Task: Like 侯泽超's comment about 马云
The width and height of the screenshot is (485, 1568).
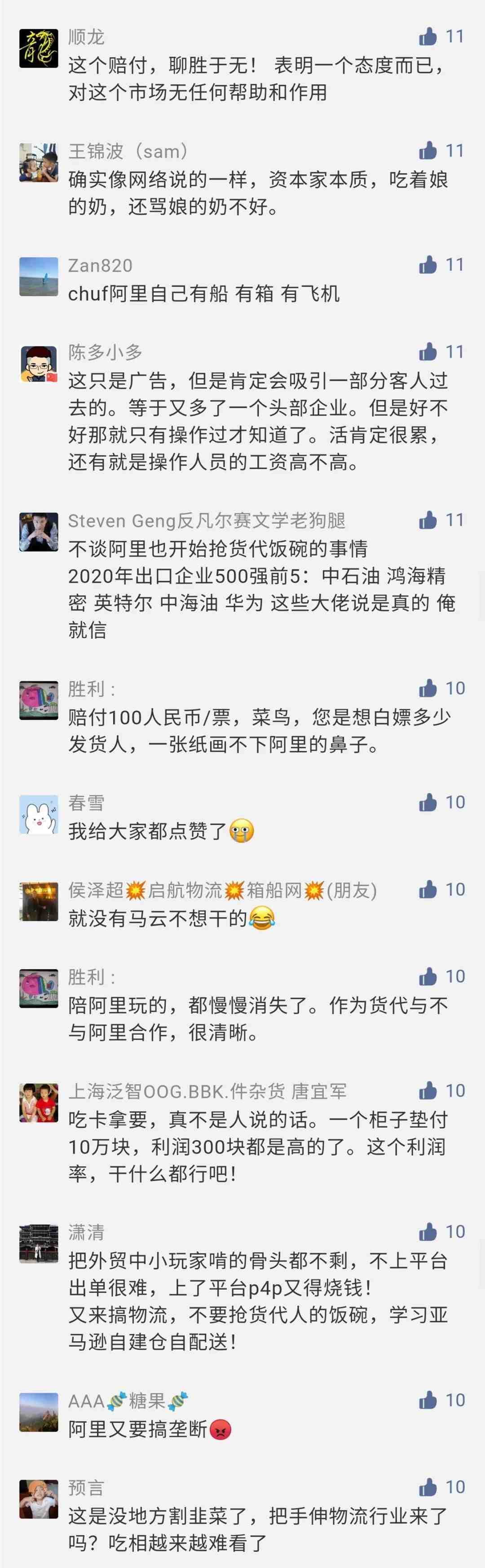Action: pos(428,889)
